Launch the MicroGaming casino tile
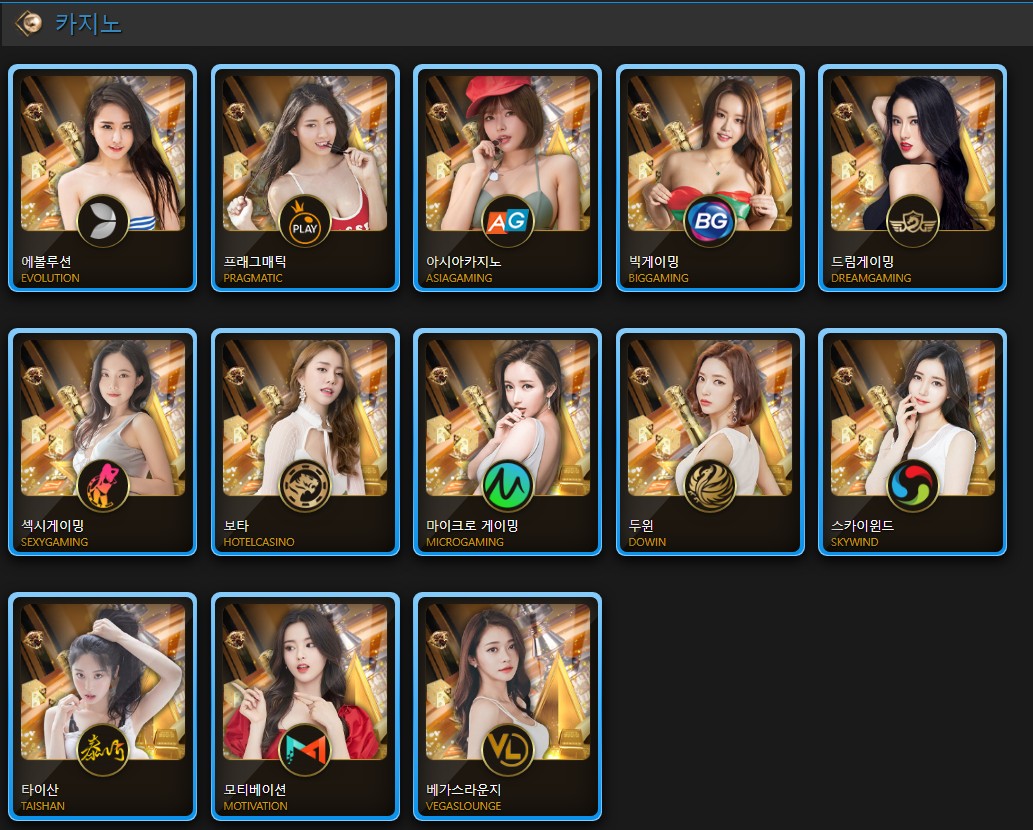This screenshot has height=830, width=1033. pos(507,442)
